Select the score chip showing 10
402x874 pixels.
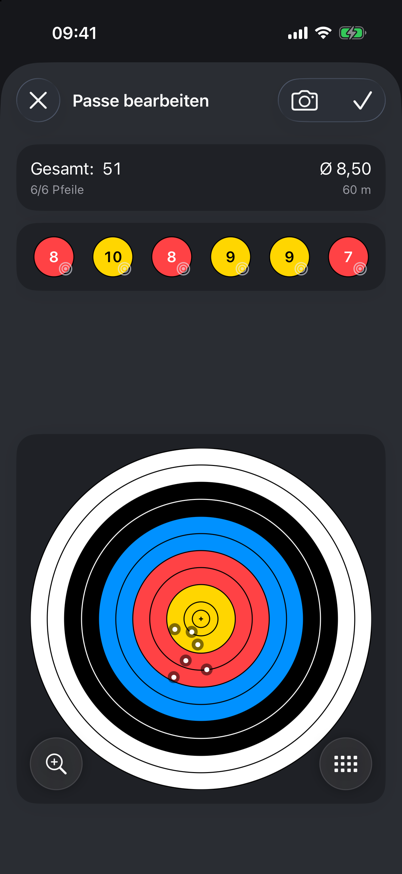coord(113,257)
